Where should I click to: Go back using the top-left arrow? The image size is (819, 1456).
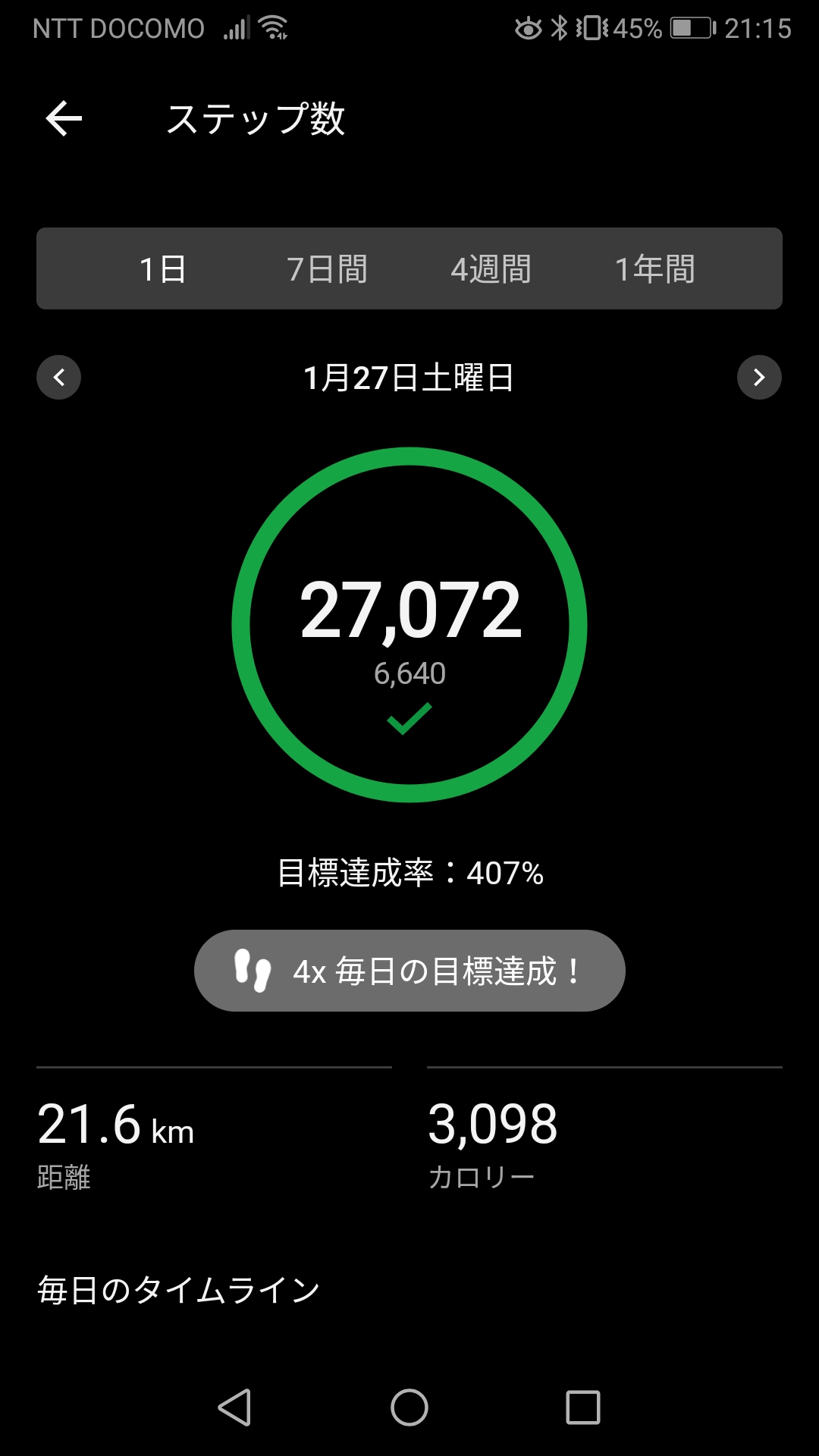pos(64,119)
